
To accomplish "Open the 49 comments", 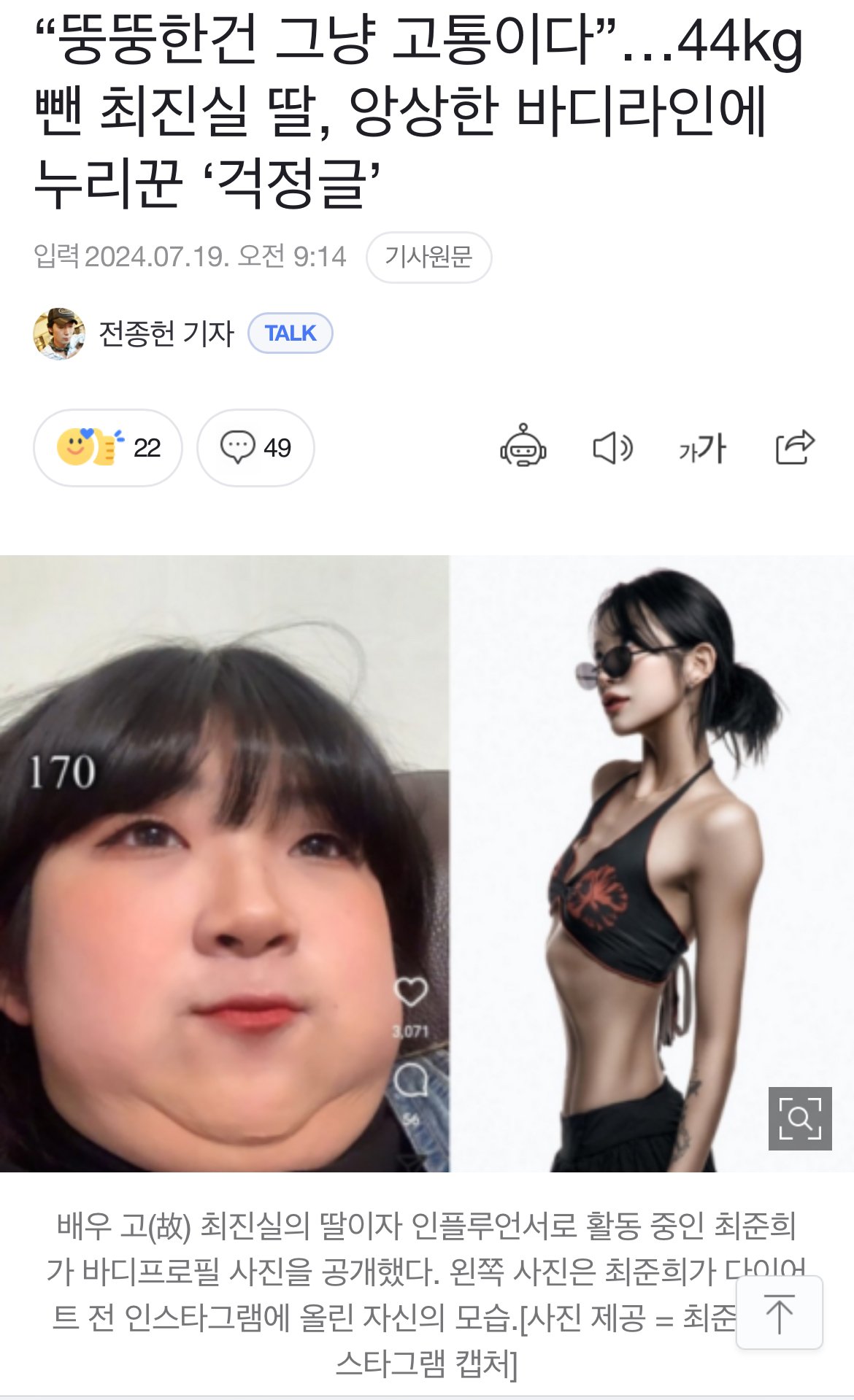I will coord(255,447).
